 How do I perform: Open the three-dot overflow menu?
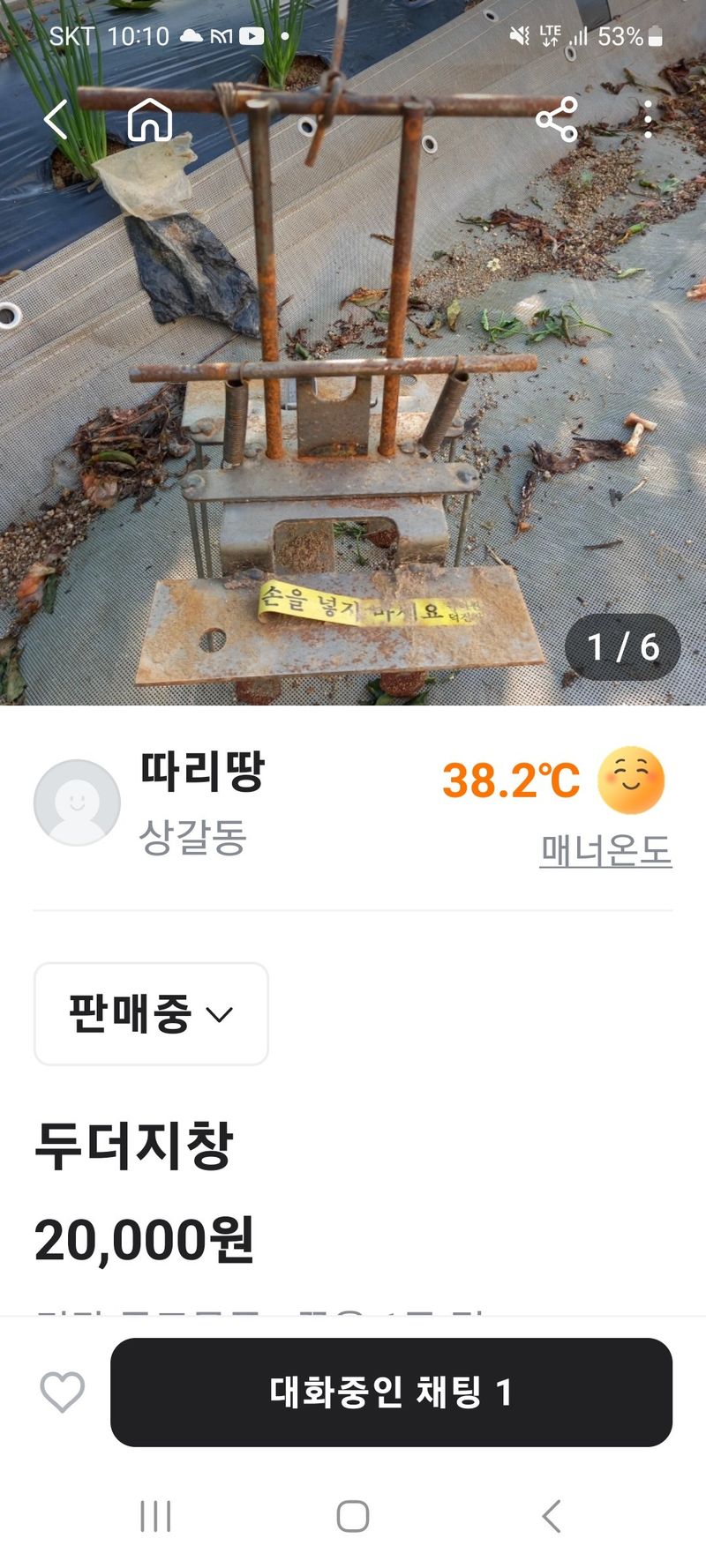coord(648,120)
